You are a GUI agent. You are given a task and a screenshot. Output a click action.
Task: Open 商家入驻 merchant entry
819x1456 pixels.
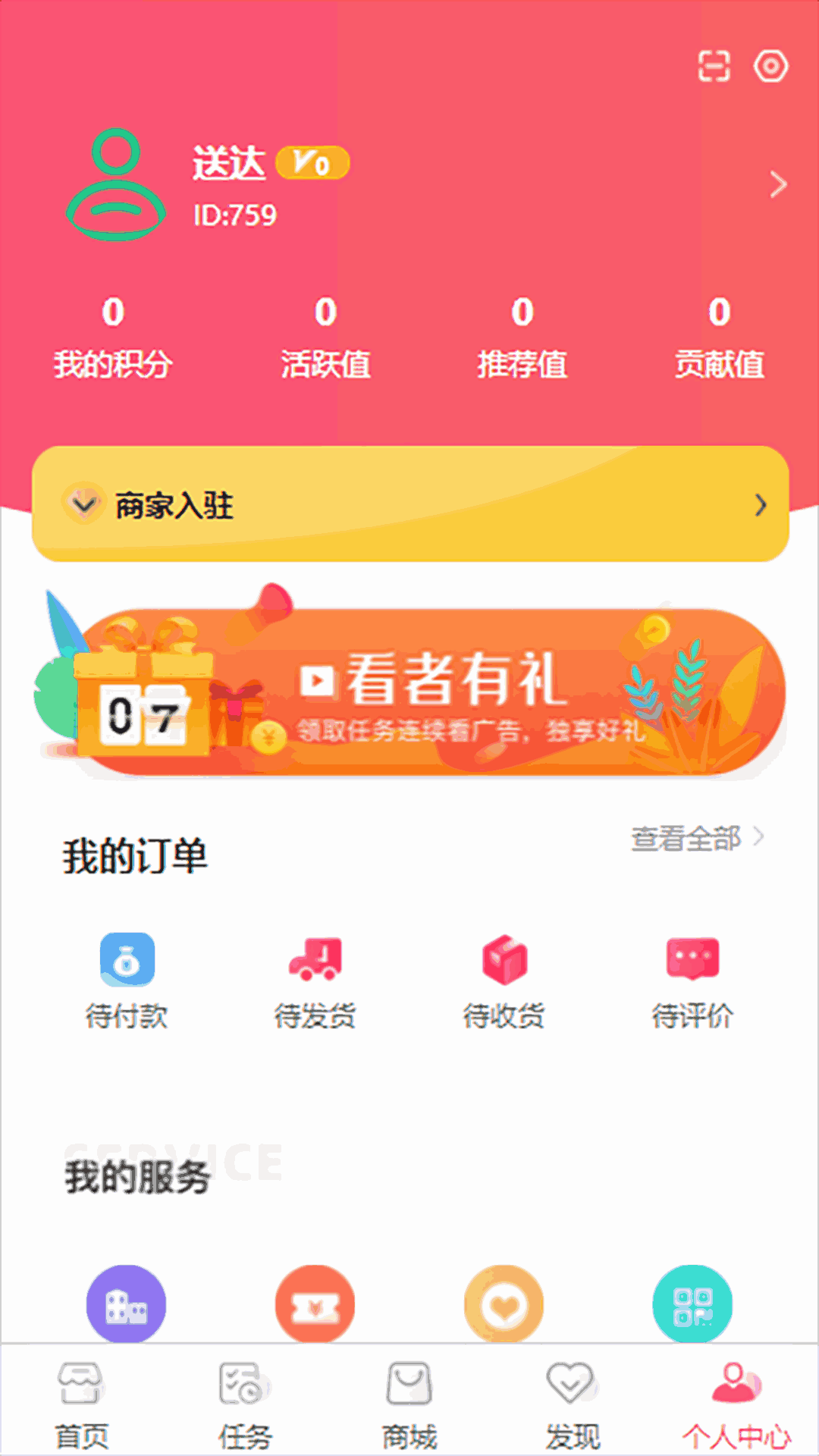pos(409,504)
